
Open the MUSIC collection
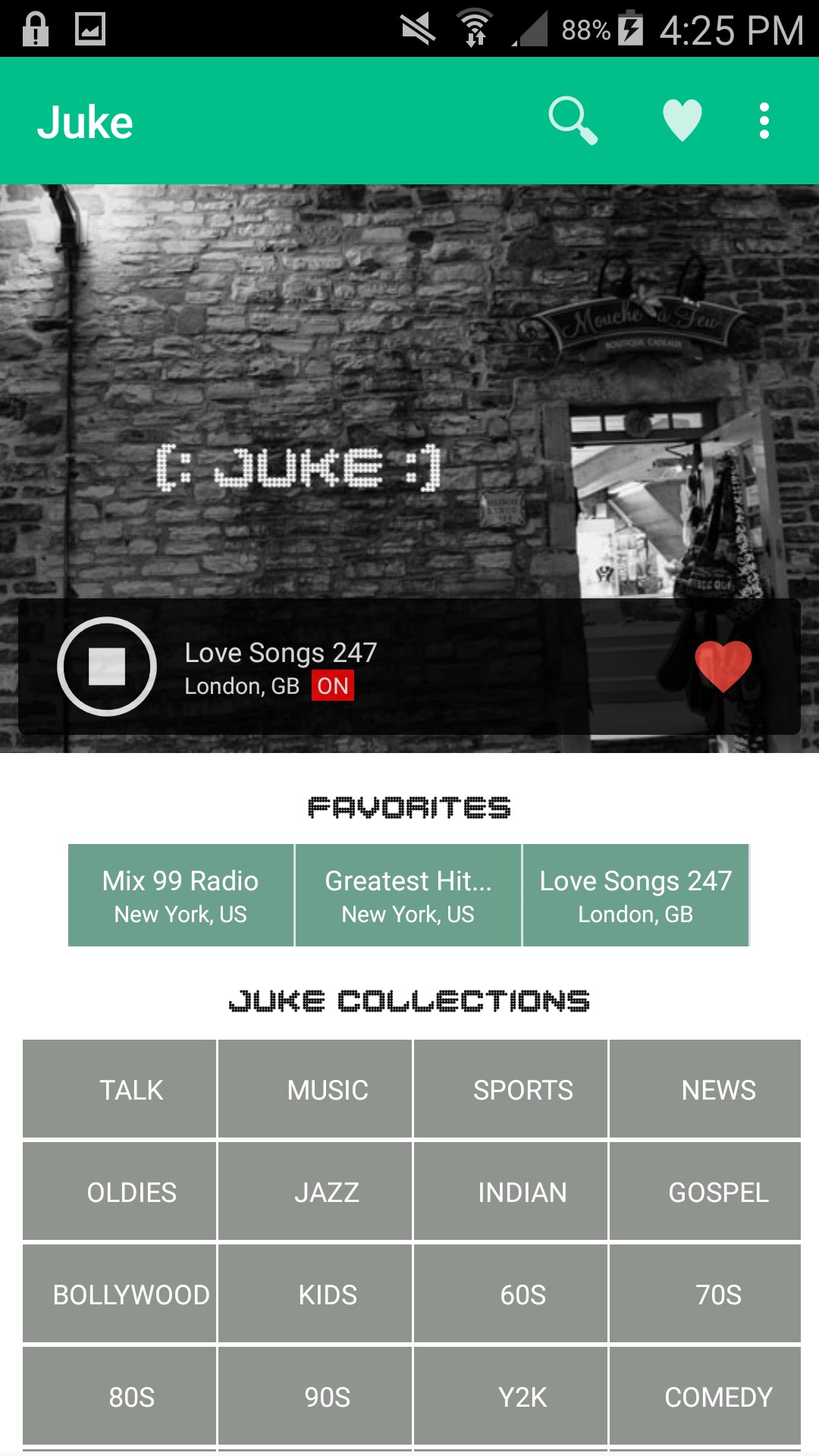[315, 1089]
